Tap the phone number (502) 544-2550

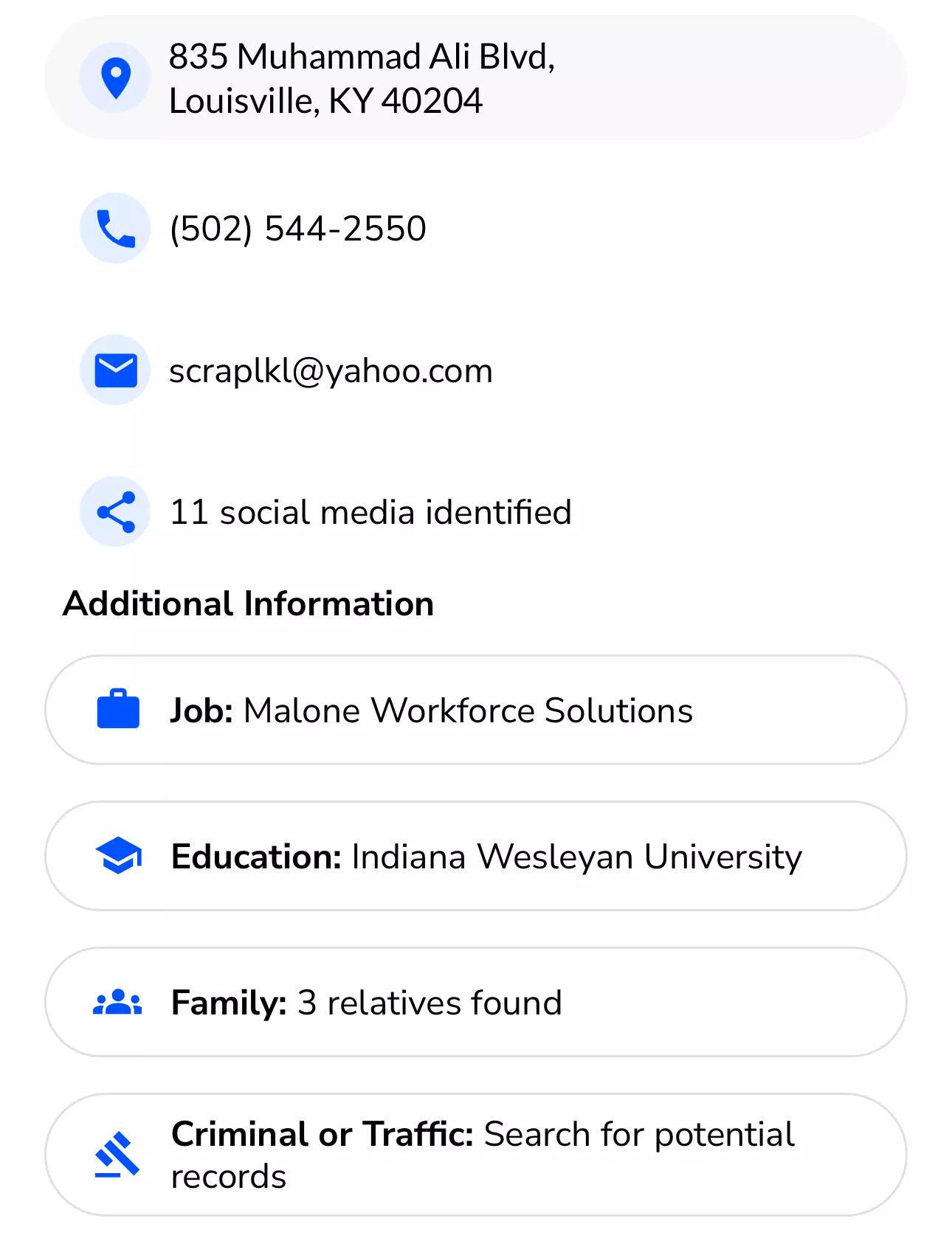(x=298, y=228)
